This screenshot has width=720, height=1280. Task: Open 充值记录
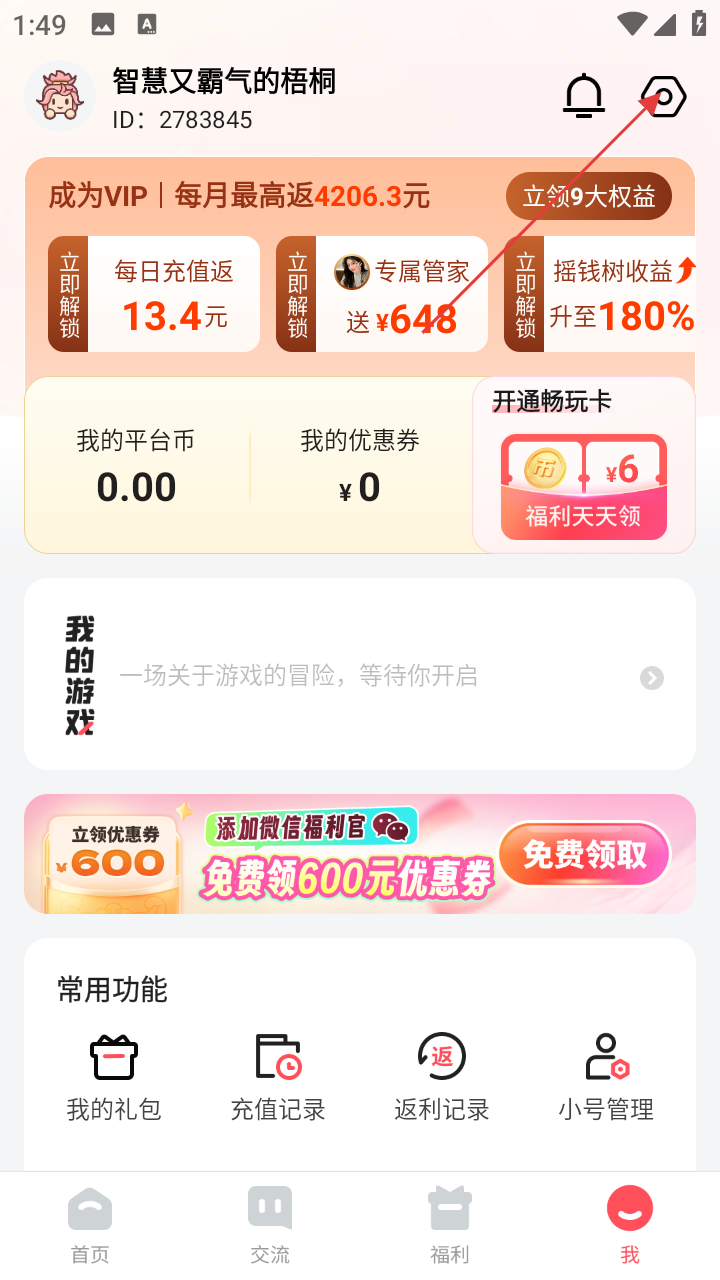pos(278,1076)
